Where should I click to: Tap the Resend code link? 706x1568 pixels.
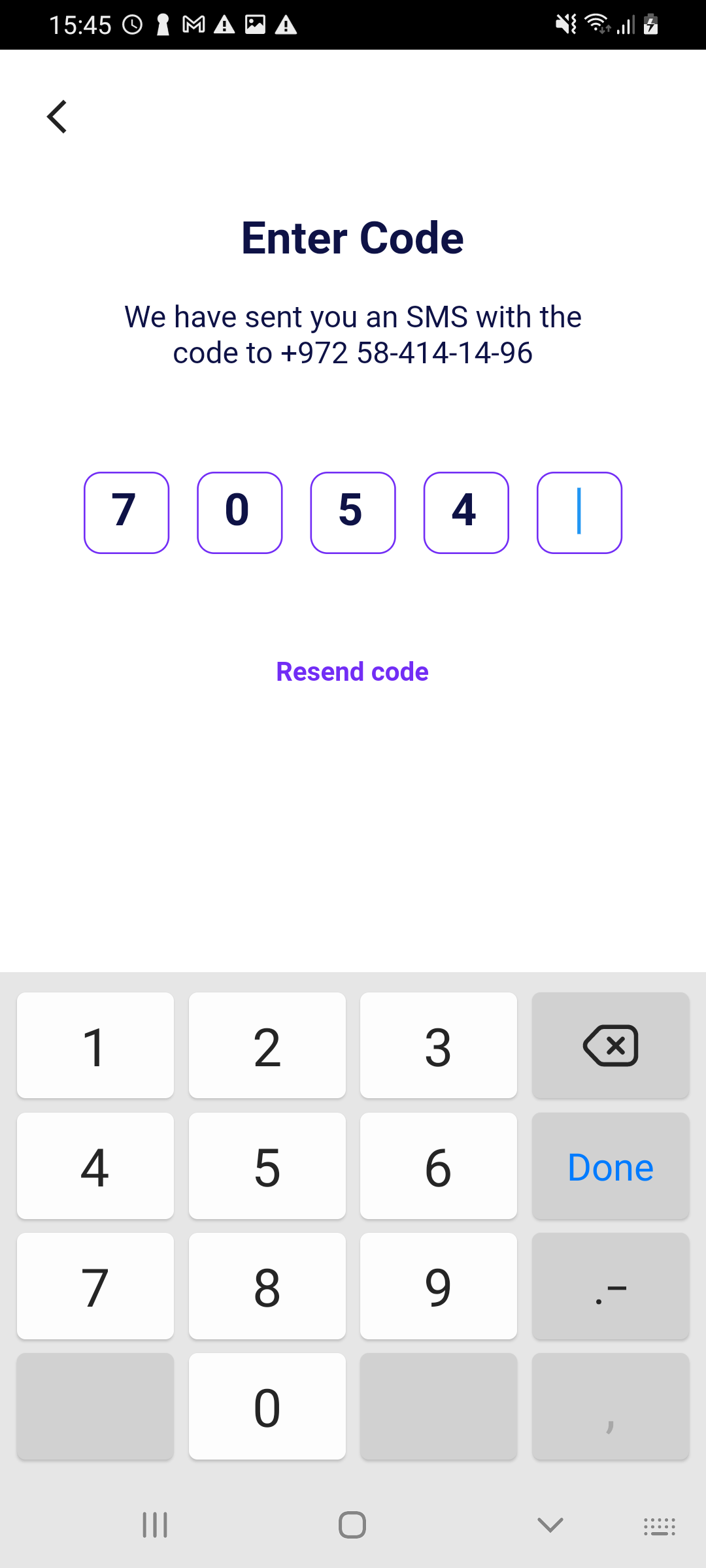(x=352, y=672)
